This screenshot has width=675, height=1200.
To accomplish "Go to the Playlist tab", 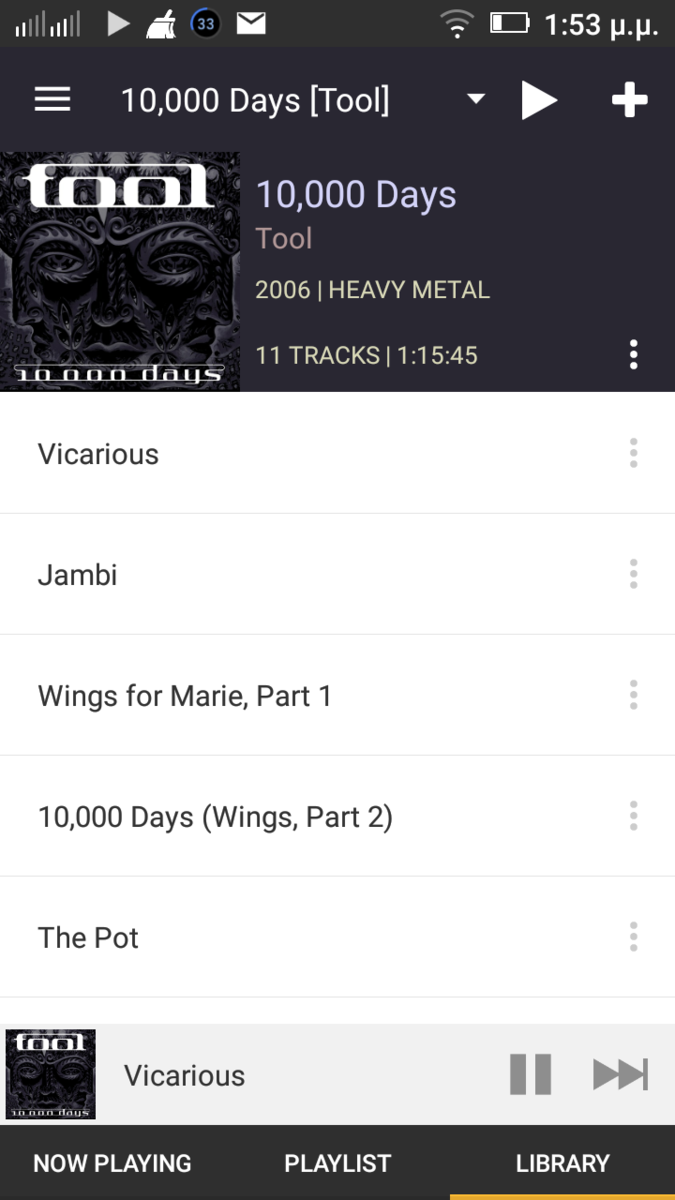I will tap(337, 1163).
